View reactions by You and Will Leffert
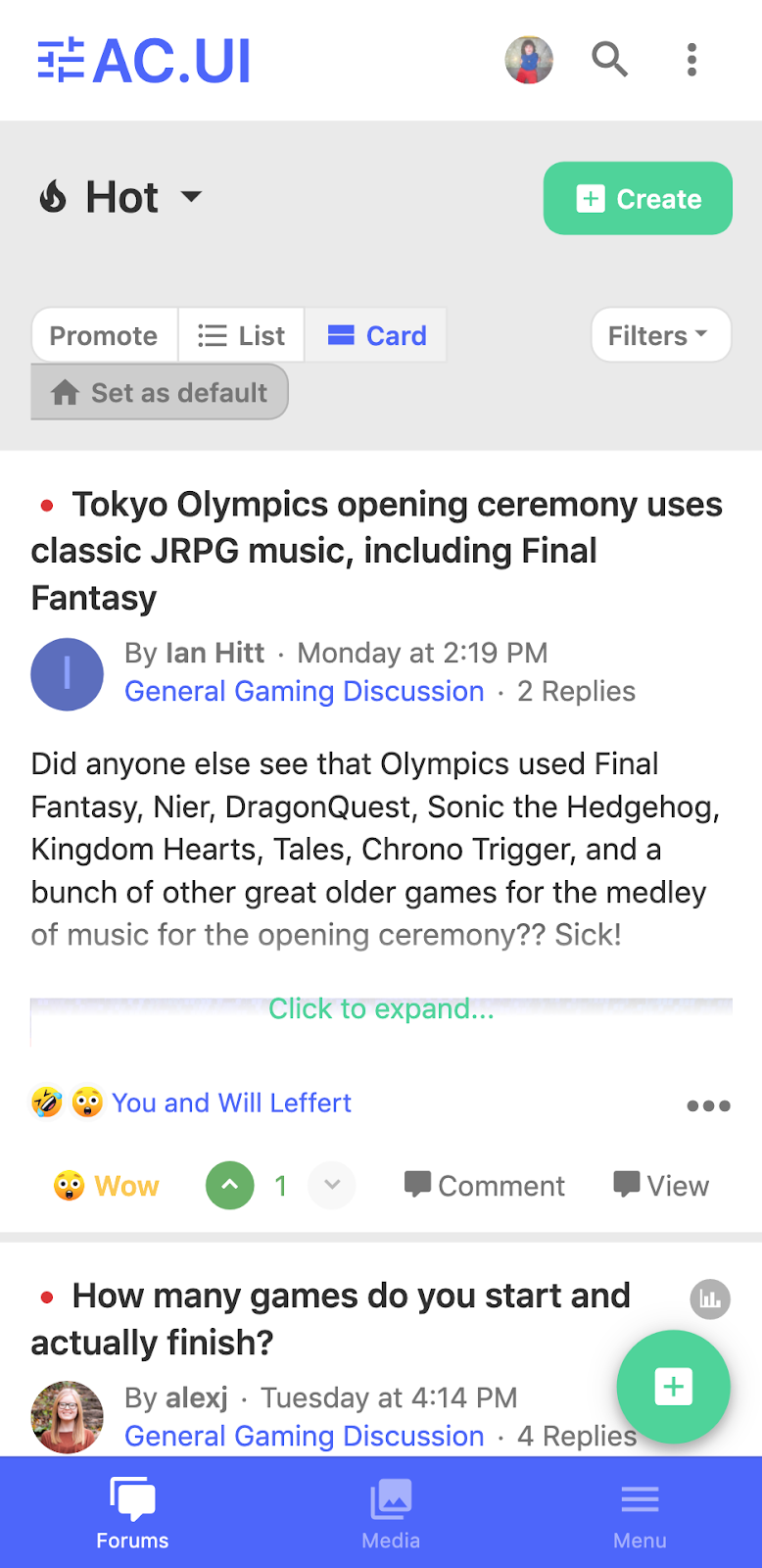Image resolution: width=762 pixels, height=1568 pixels. coord(231,1102)
